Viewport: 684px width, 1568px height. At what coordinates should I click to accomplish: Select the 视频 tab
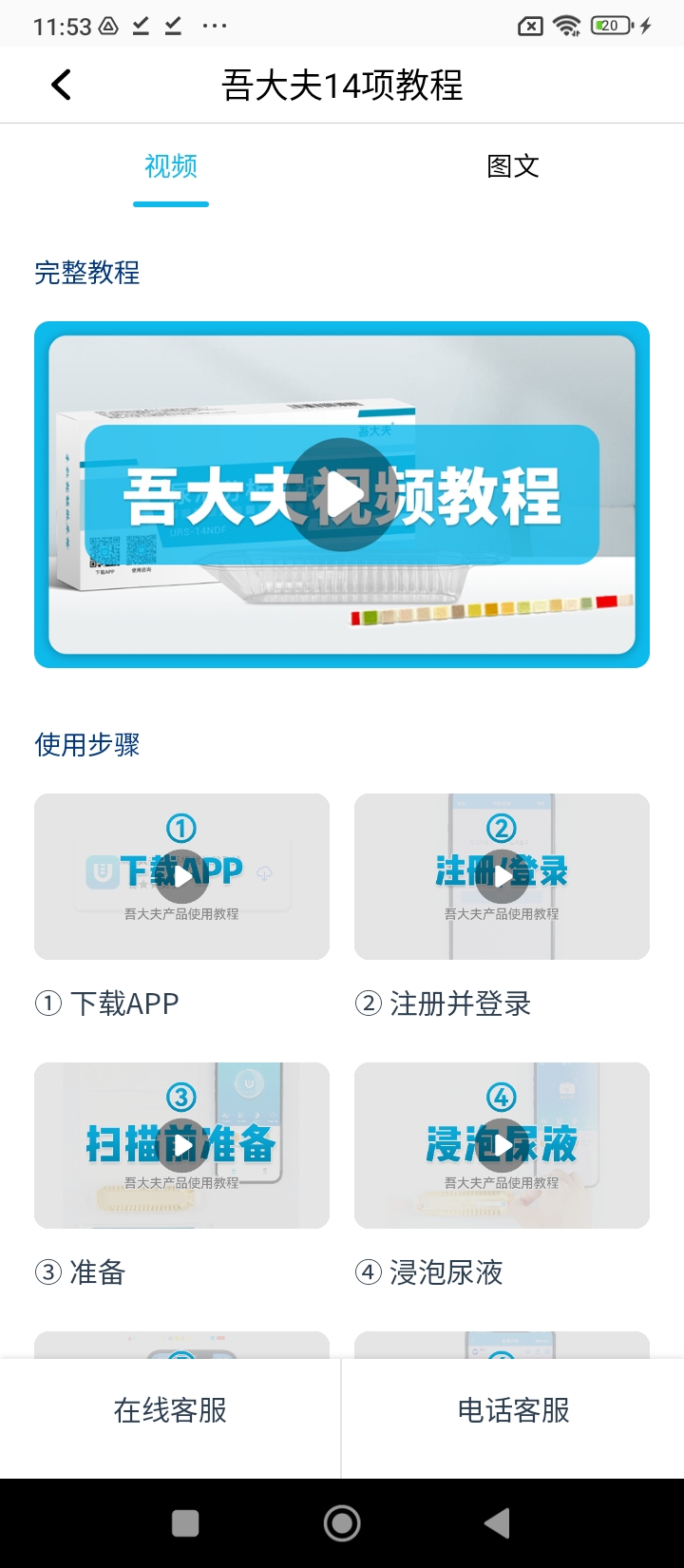tap(171, 167)
